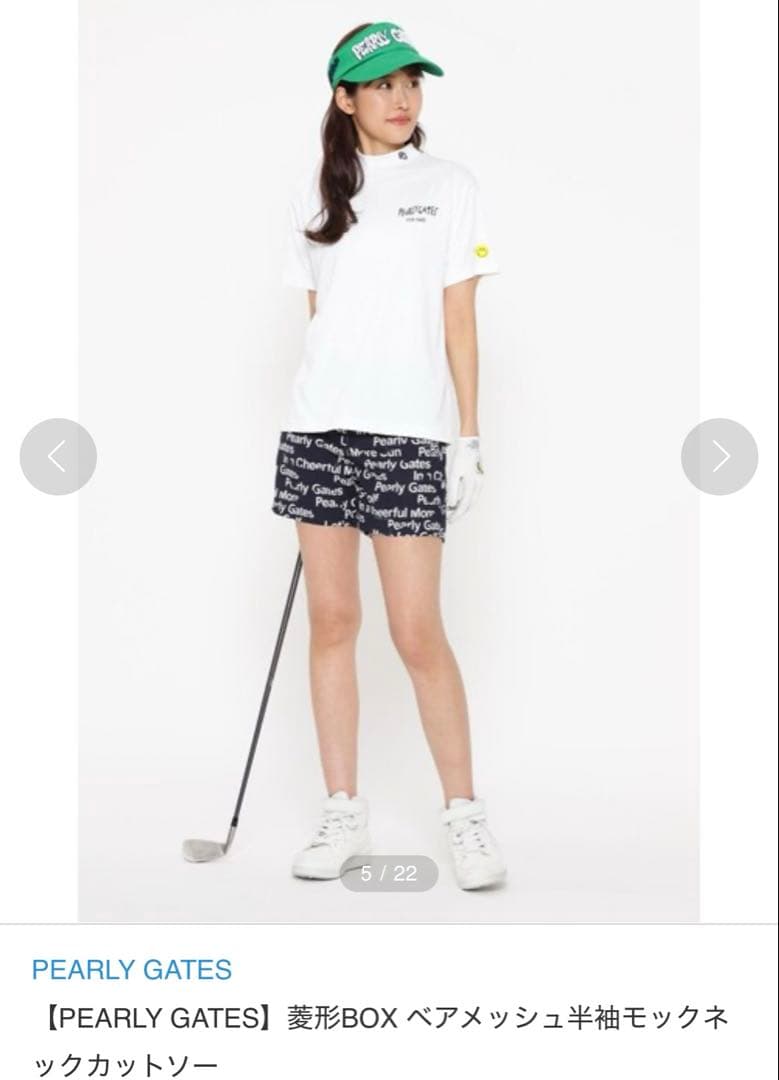Show the next product image
This screenshot has width=779, height=1080.
pos(719,457)
